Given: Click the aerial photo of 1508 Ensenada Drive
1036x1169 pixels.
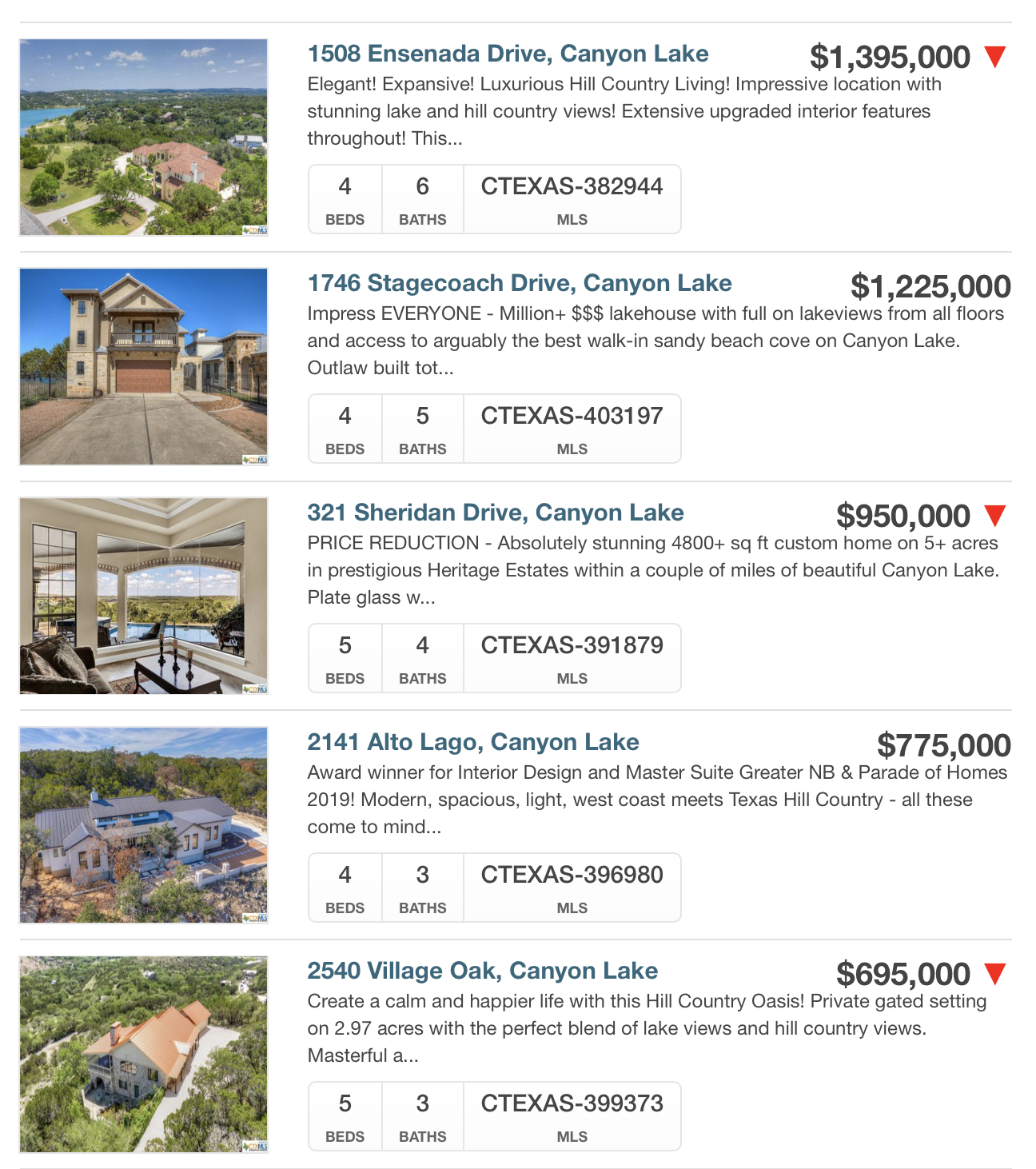Looking at the screenshot, I should (x=145, y=134).
